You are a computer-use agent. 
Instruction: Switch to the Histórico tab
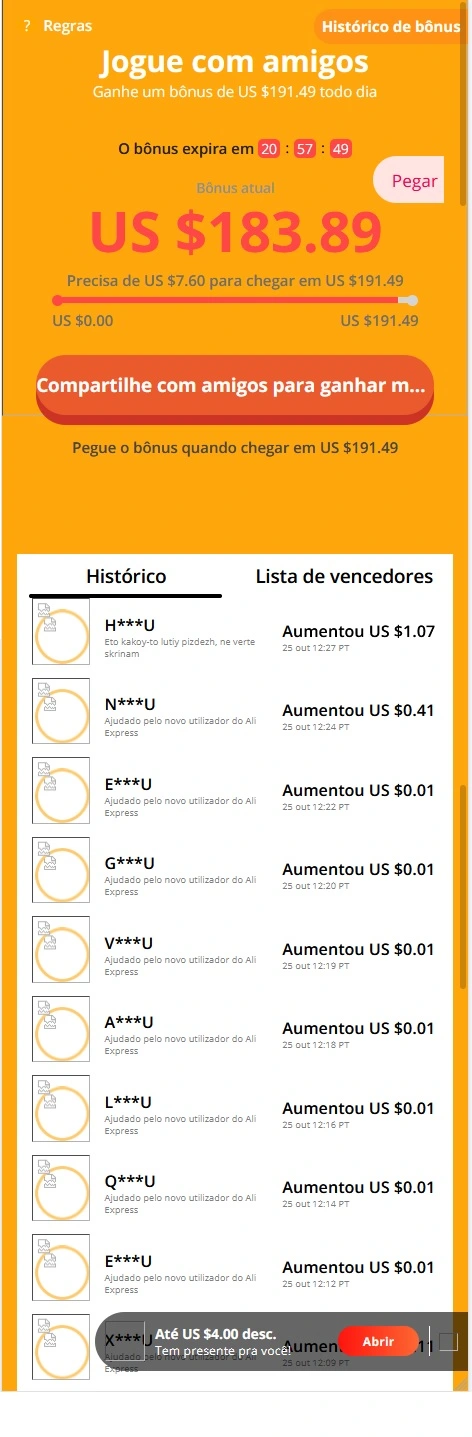(126, 577)
